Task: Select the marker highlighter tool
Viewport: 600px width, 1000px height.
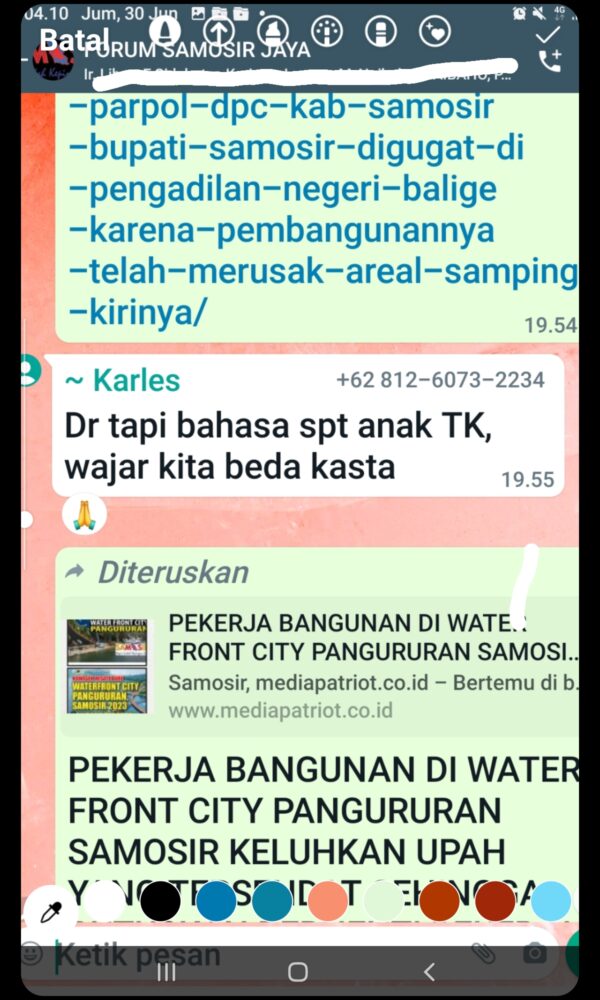Action: pos(273,33)
